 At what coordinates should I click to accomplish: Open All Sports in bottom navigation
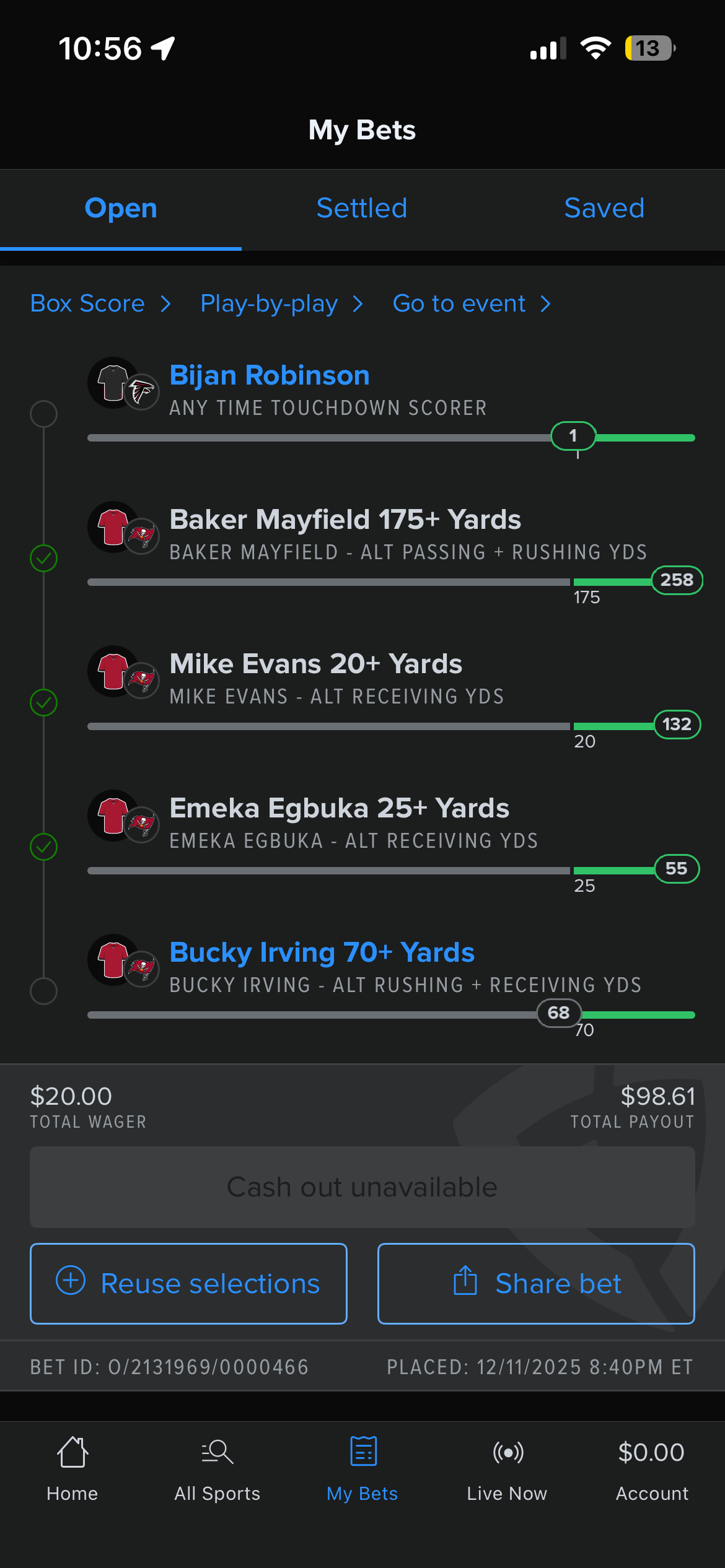click(217, 1469)
